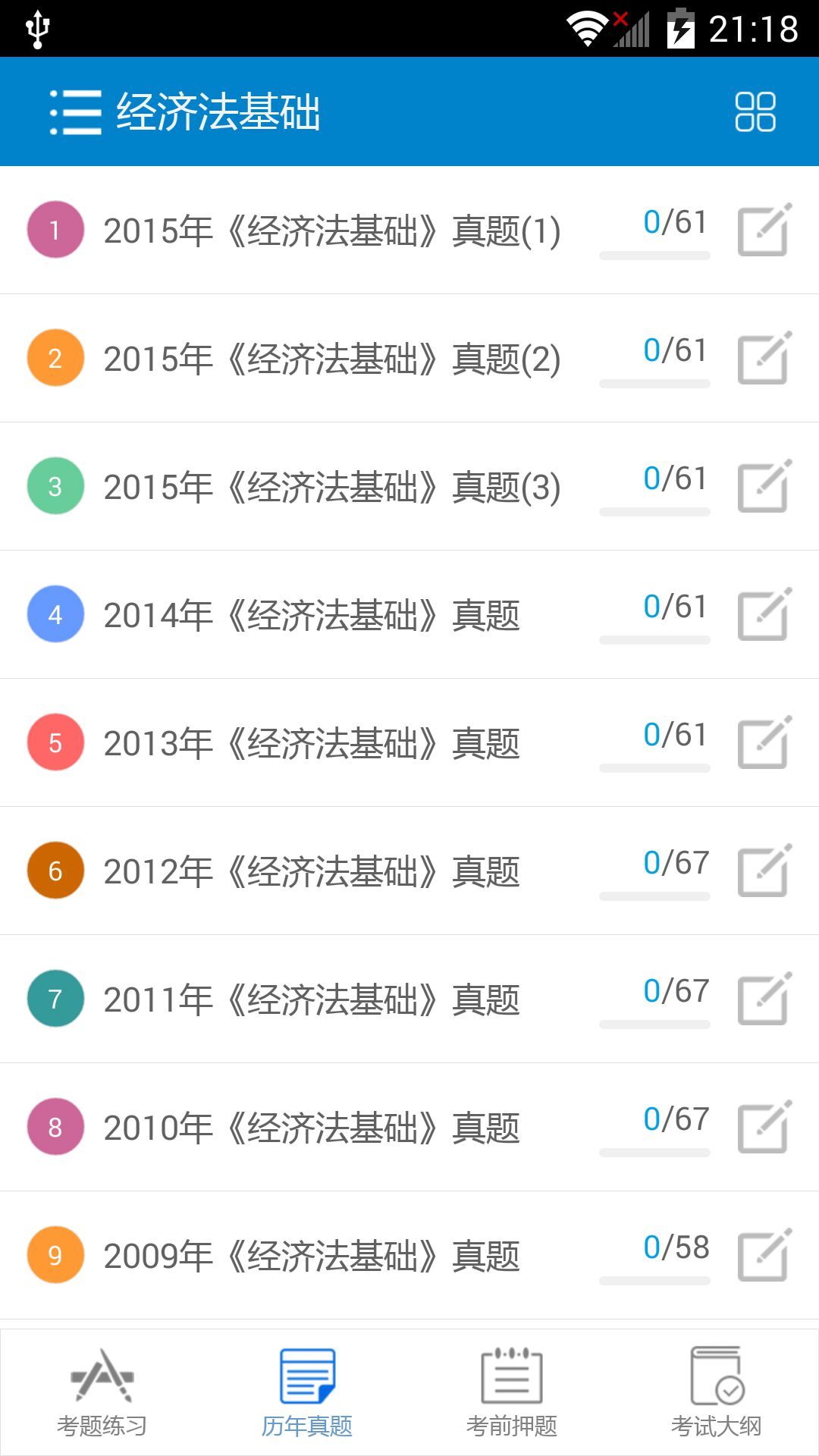Image resolution: width=819 pixels, height=1456 pixels.
Task: Choose the 2011年《经济法基础》真题 paper
Action: (x=312, y=999)
